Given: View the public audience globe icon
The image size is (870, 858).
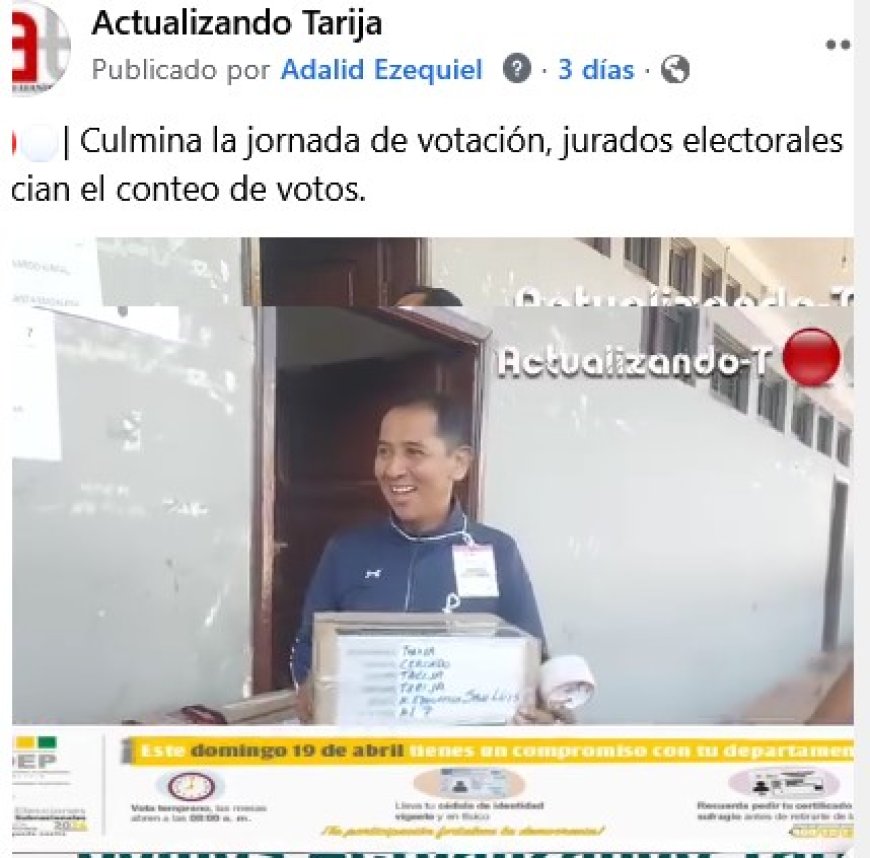Looking at the screenshot, I should pos(676,70).
